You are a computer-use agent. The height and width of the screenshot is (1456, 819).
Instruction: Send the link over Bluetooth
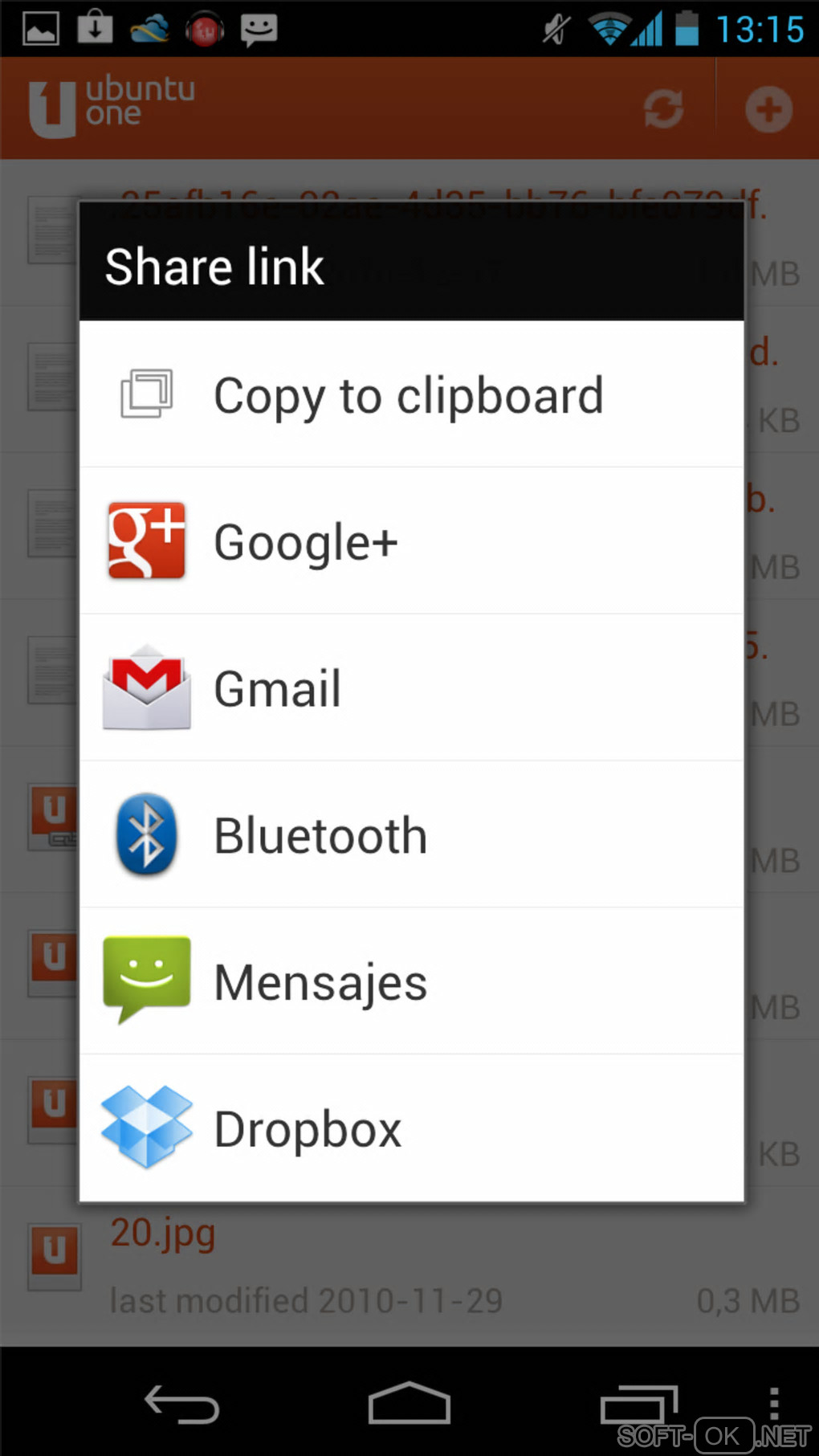tap(409, 836)
